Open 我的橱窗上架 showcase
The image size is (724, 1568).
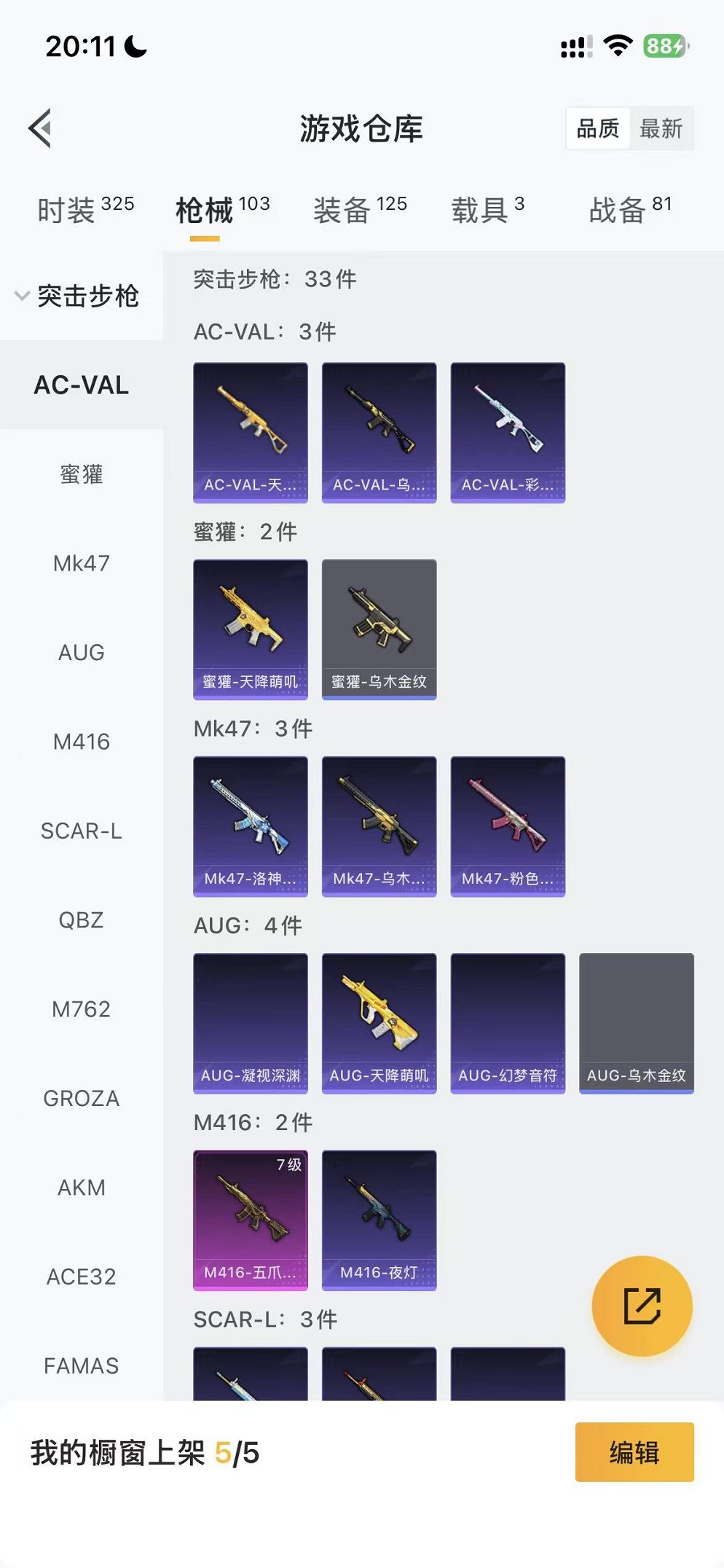(x=146, y=1453)
